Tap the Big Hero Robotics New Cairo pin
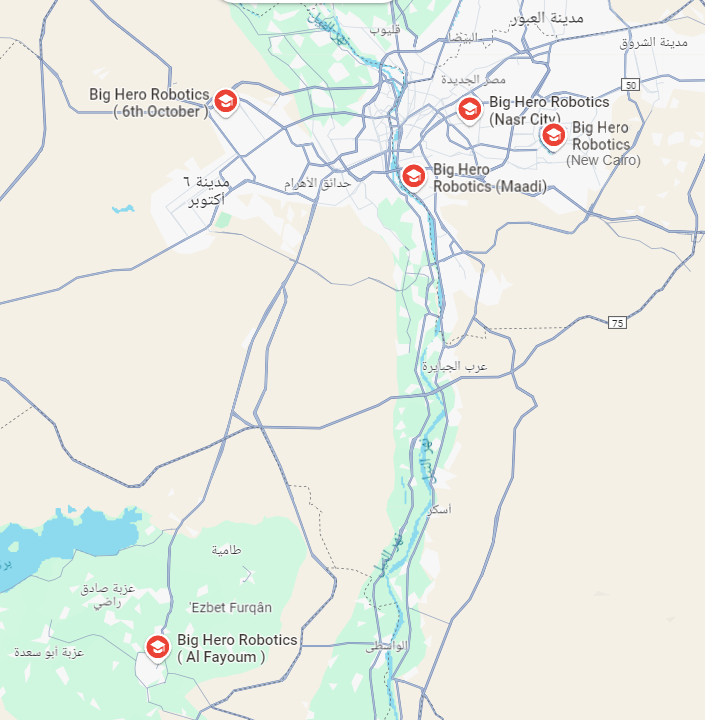The width and height of the screenshot is (705, 720). [x=553, y=134]
